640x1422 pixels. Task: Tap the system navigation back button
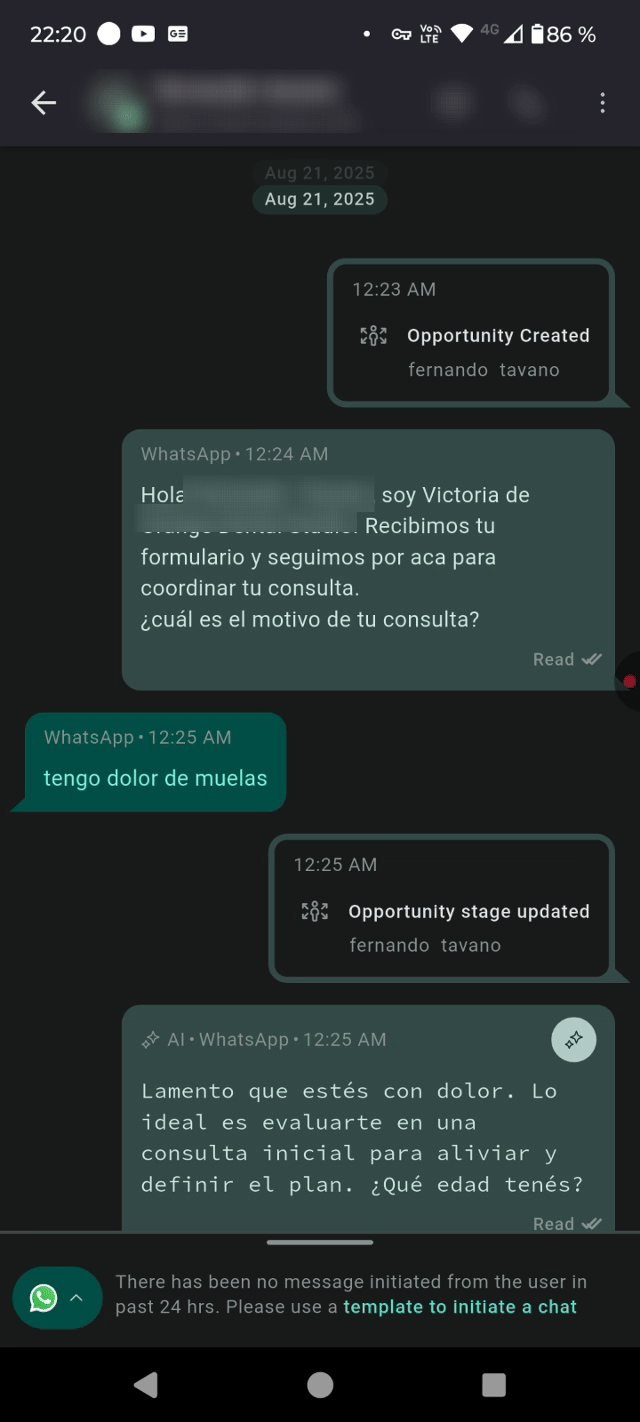pos(146,1384)
